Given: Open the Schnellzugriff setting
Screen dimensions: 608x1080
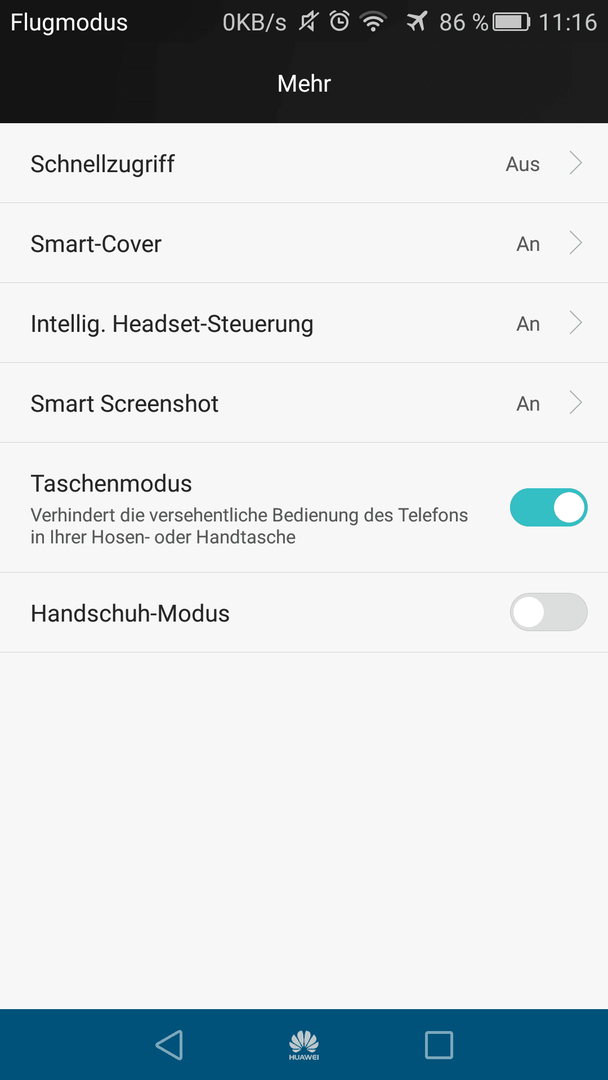Looking at the screenshot, I should [x=304, y=163].
